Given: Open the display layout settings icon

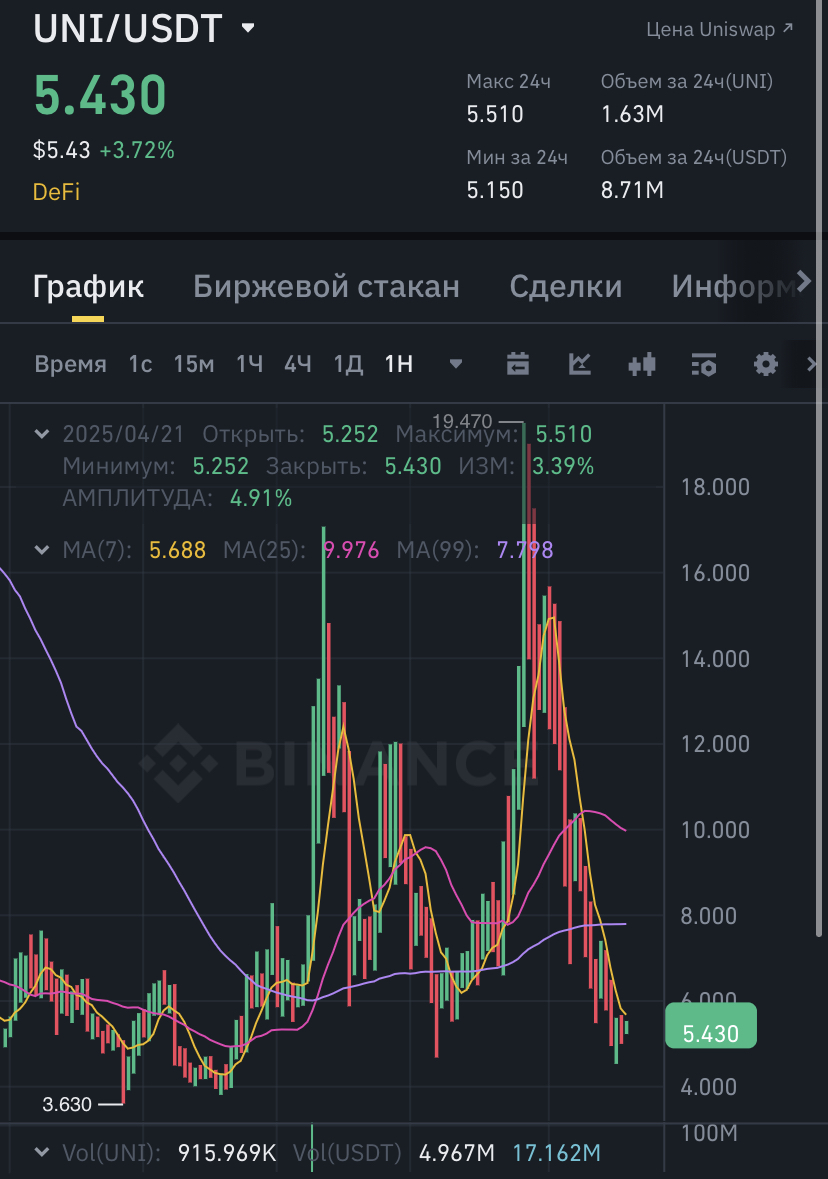Looking at the screenshot, I should pyautogui.click(x=704, y=364).
